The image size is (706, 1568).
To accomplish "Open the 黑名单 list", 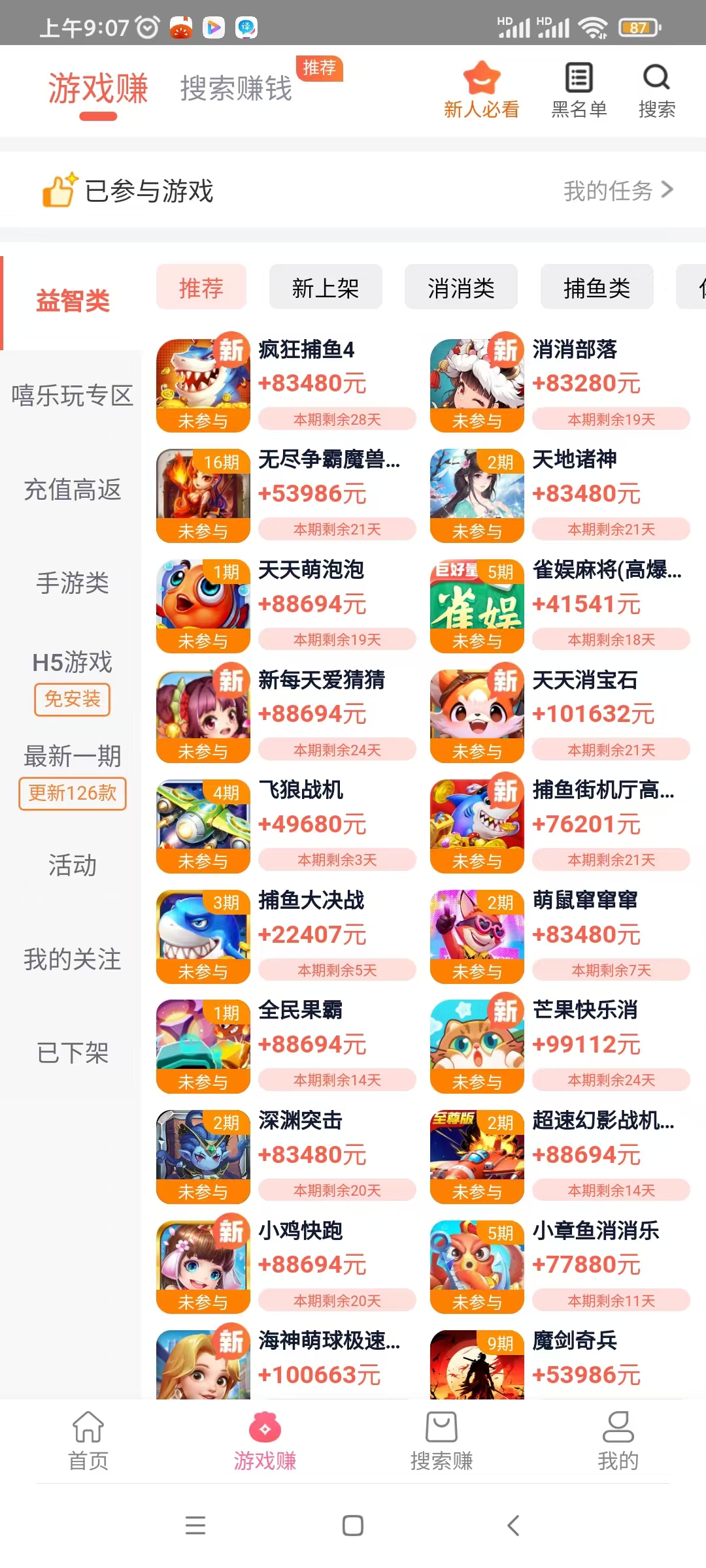I will tap(579, 91).
